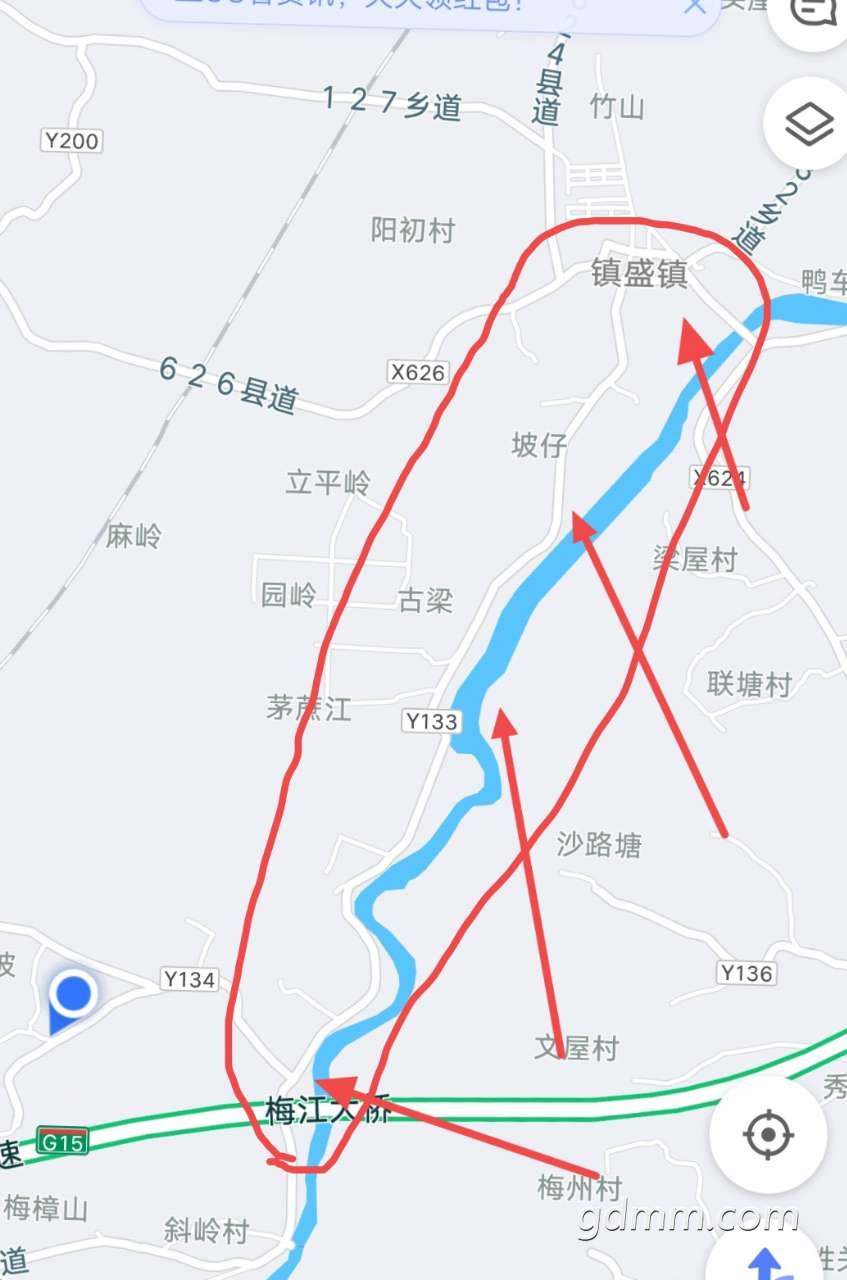Open the map layers selector
This screenshot has height=1280, width=847.
pos(808,124)
